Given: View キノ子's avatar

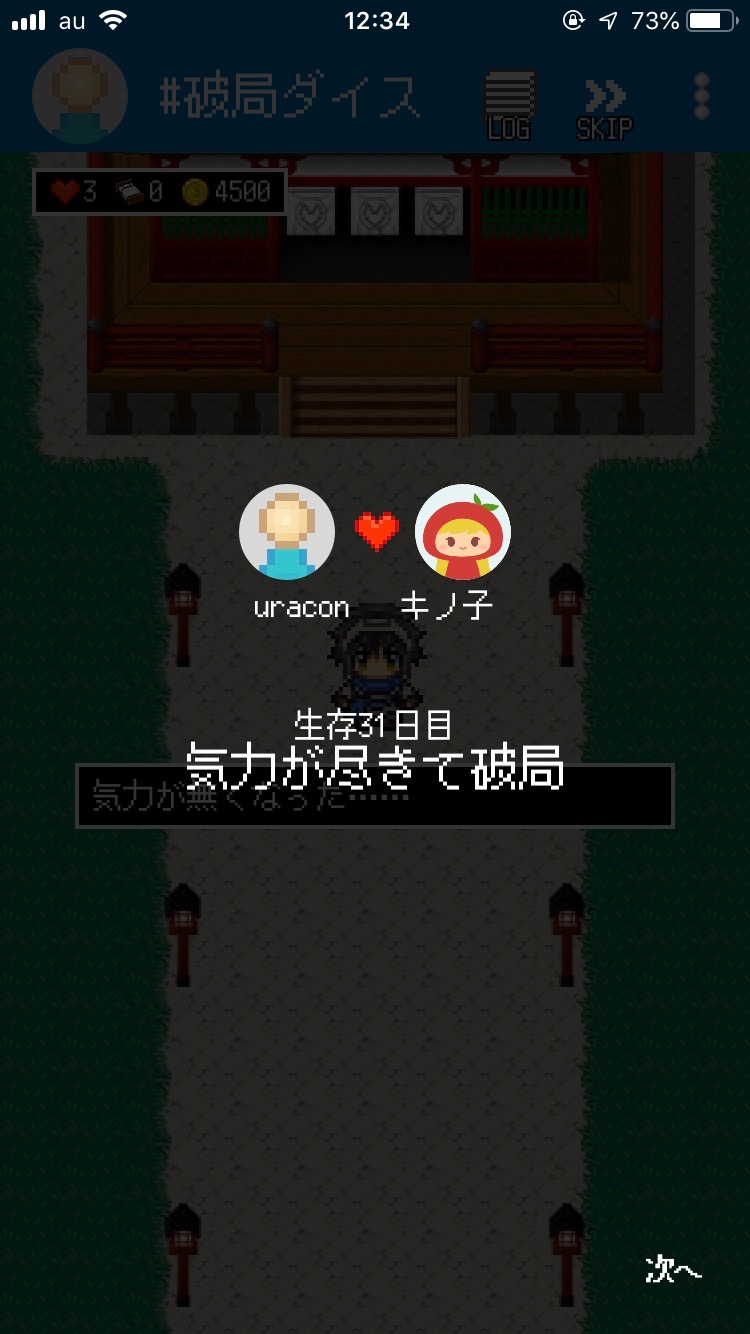Looking at the screenshot, I should 463,532.
